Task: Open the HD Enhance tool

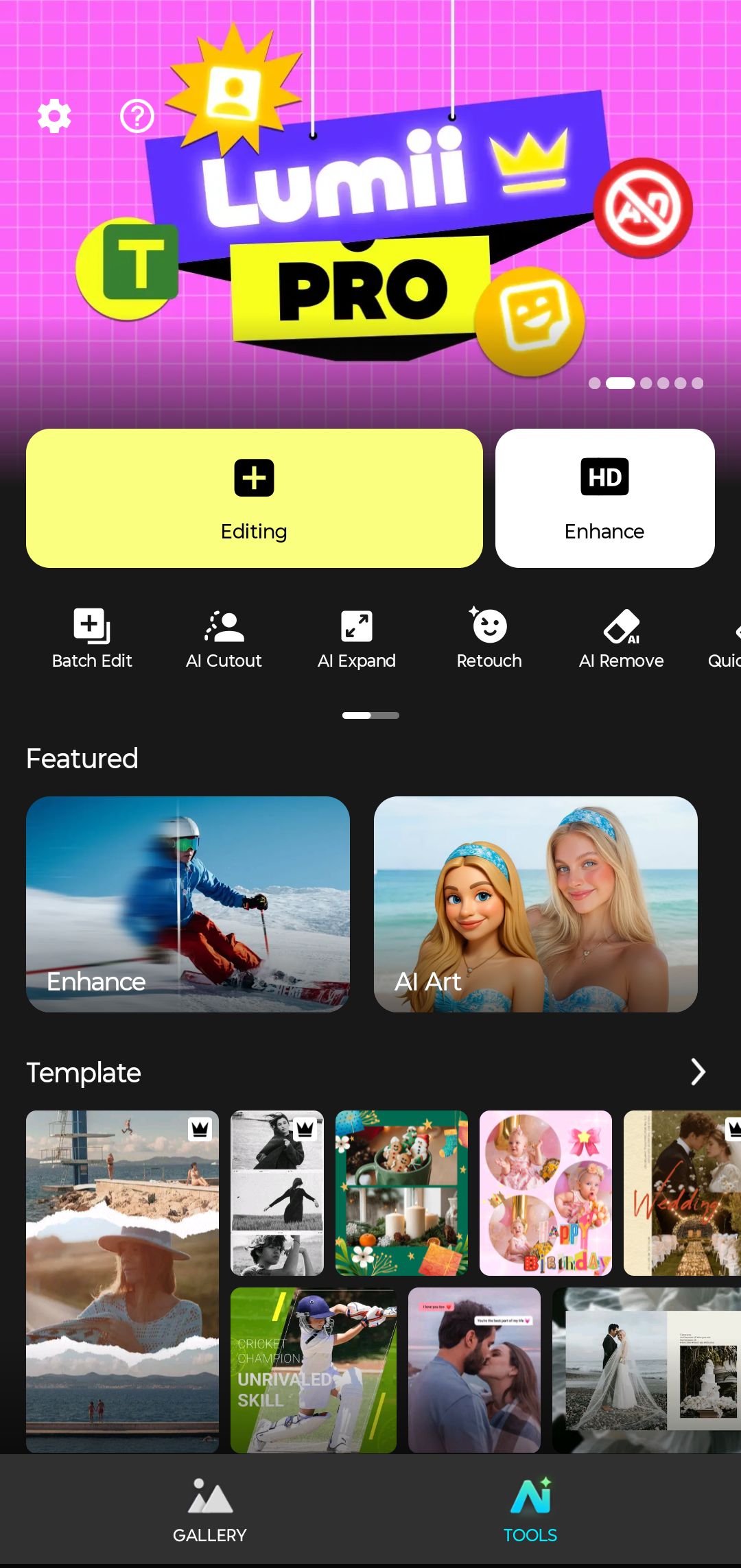Action: point(604,498)
